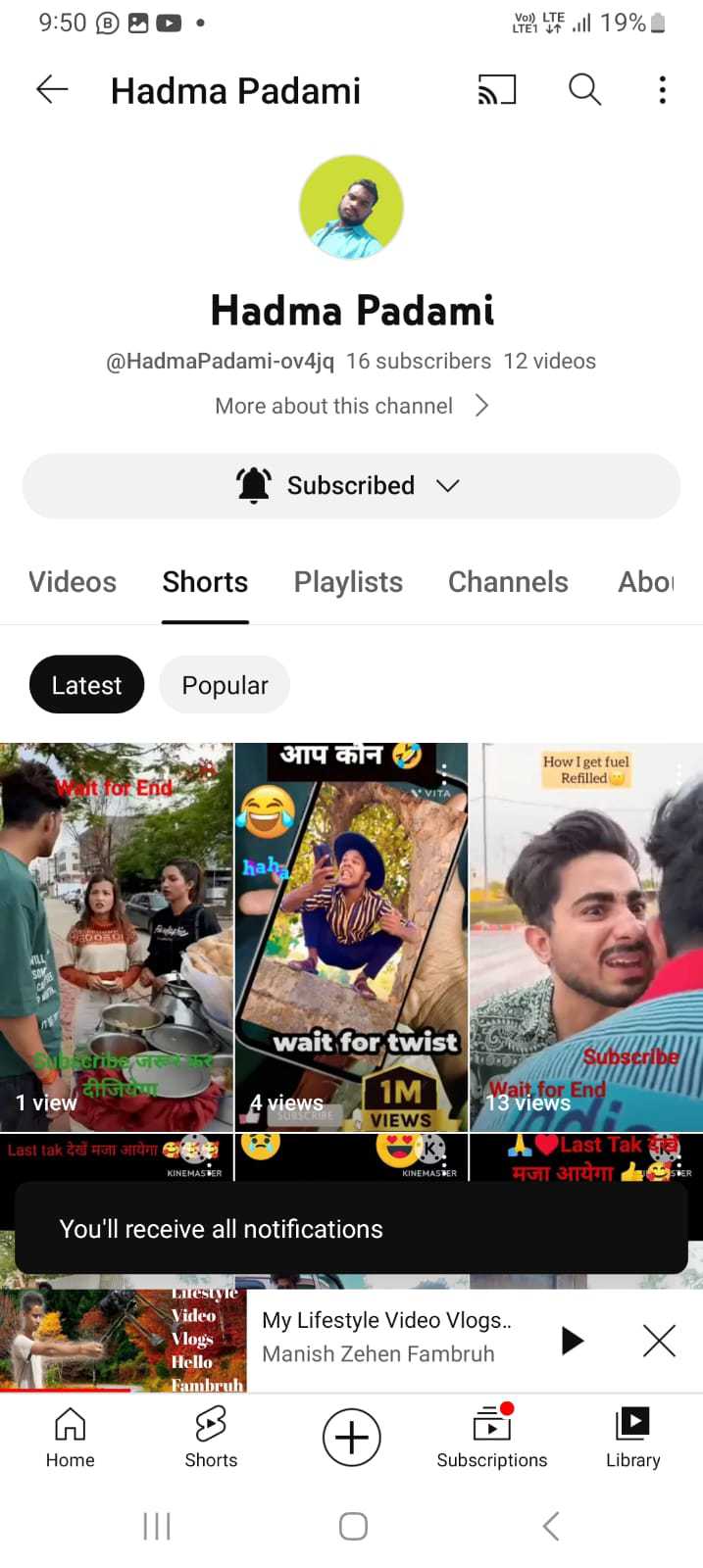Open the Subscriptions tab
This screenshot has height=1568, width=703.
492,1438
